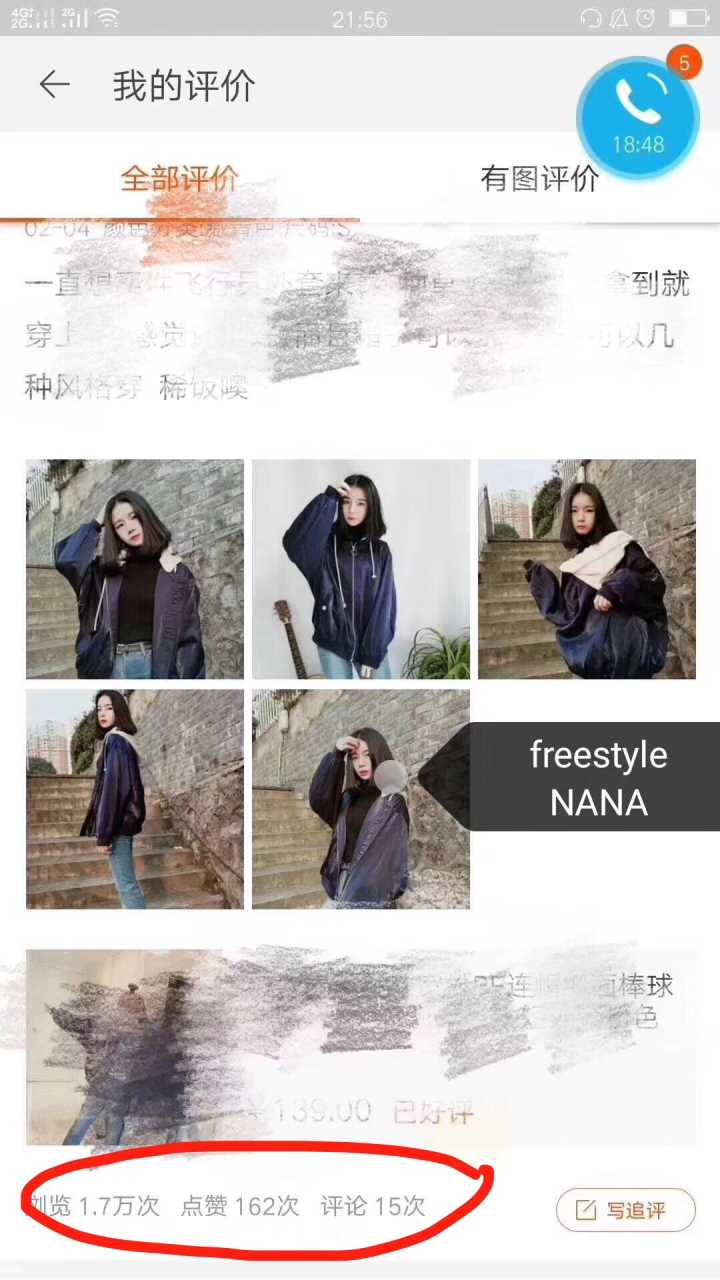Open the reviewed product card priced ¥139.00

pos(360,1047)
